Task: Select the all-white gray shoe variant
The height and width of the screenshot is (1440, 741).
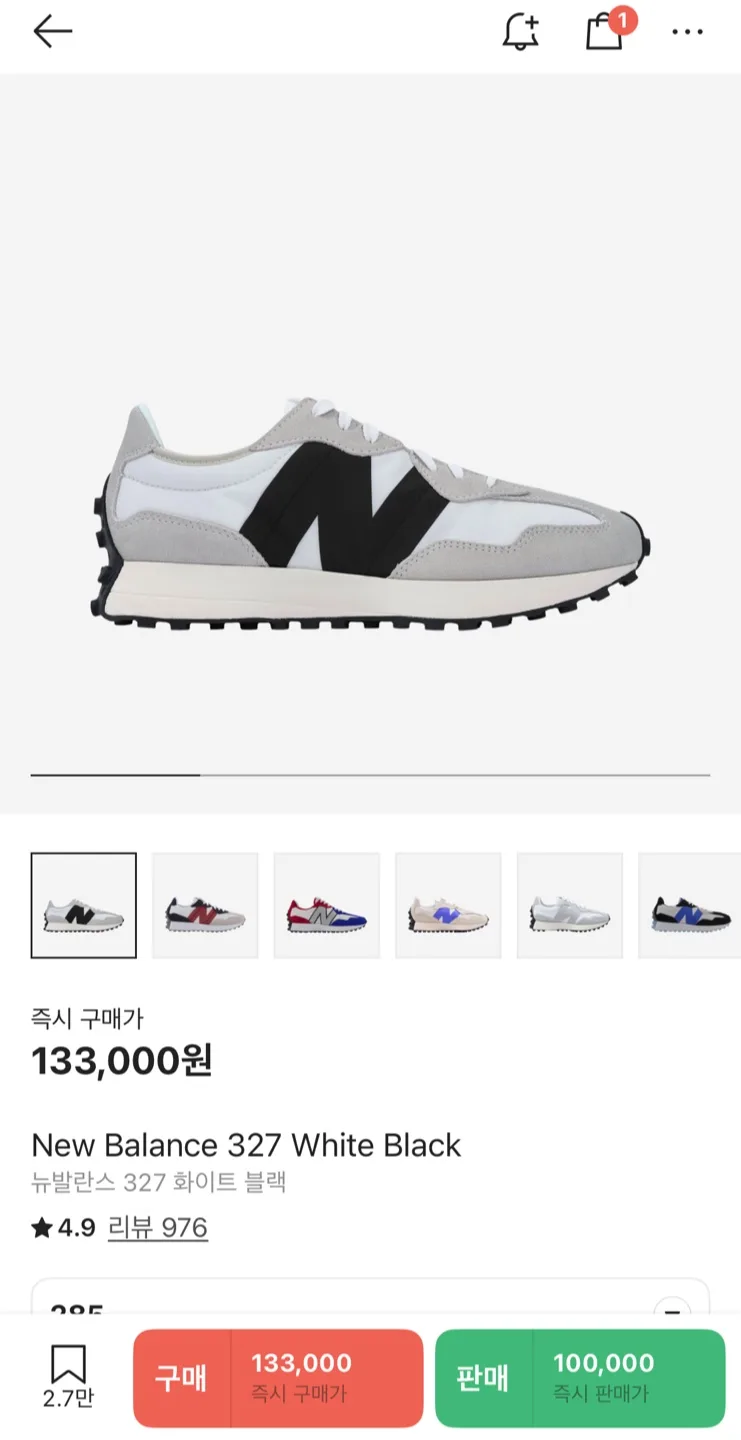Action: (x=570, y=905)
